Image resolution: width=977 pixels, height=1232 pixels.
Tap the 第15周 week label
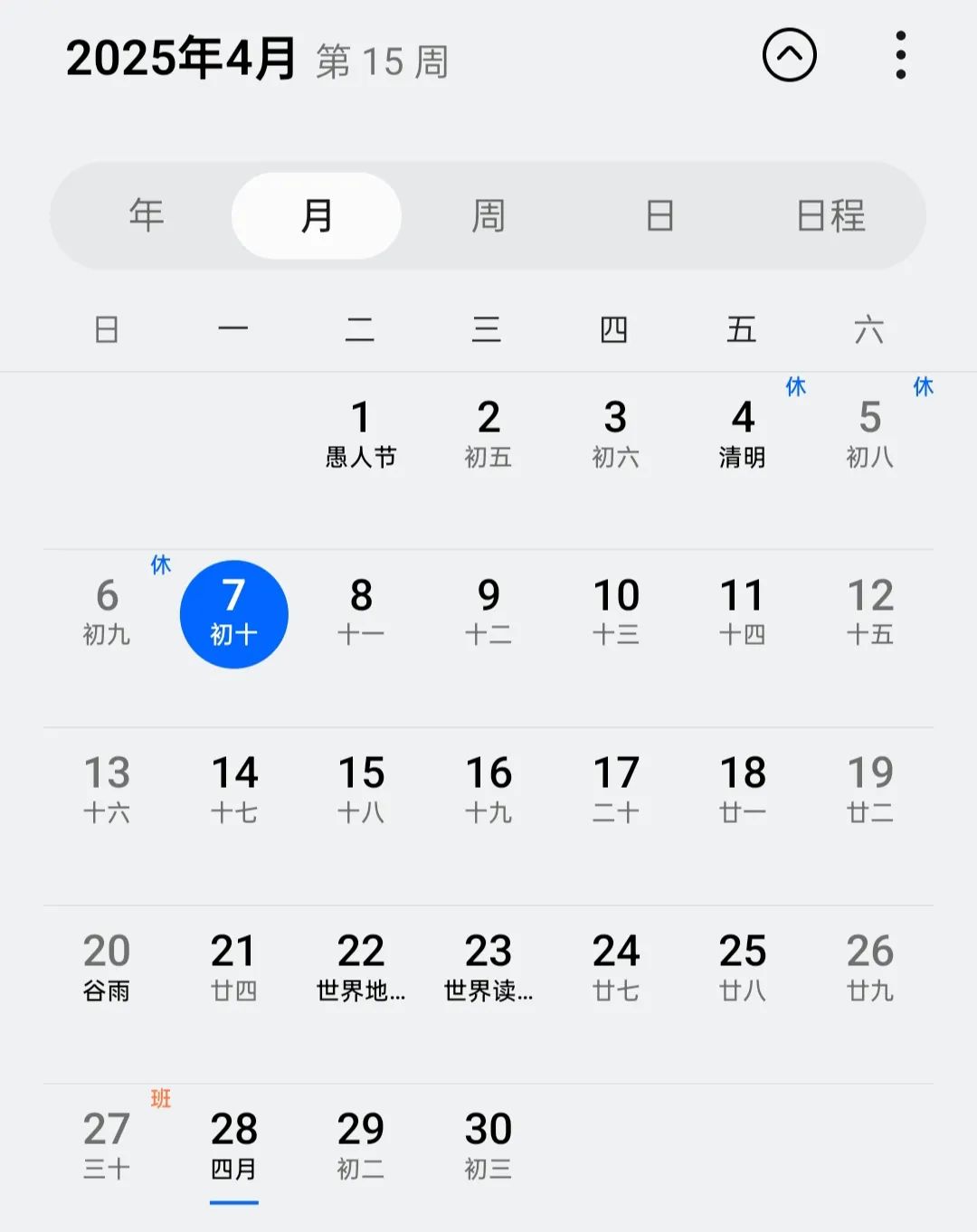[384, 63]
